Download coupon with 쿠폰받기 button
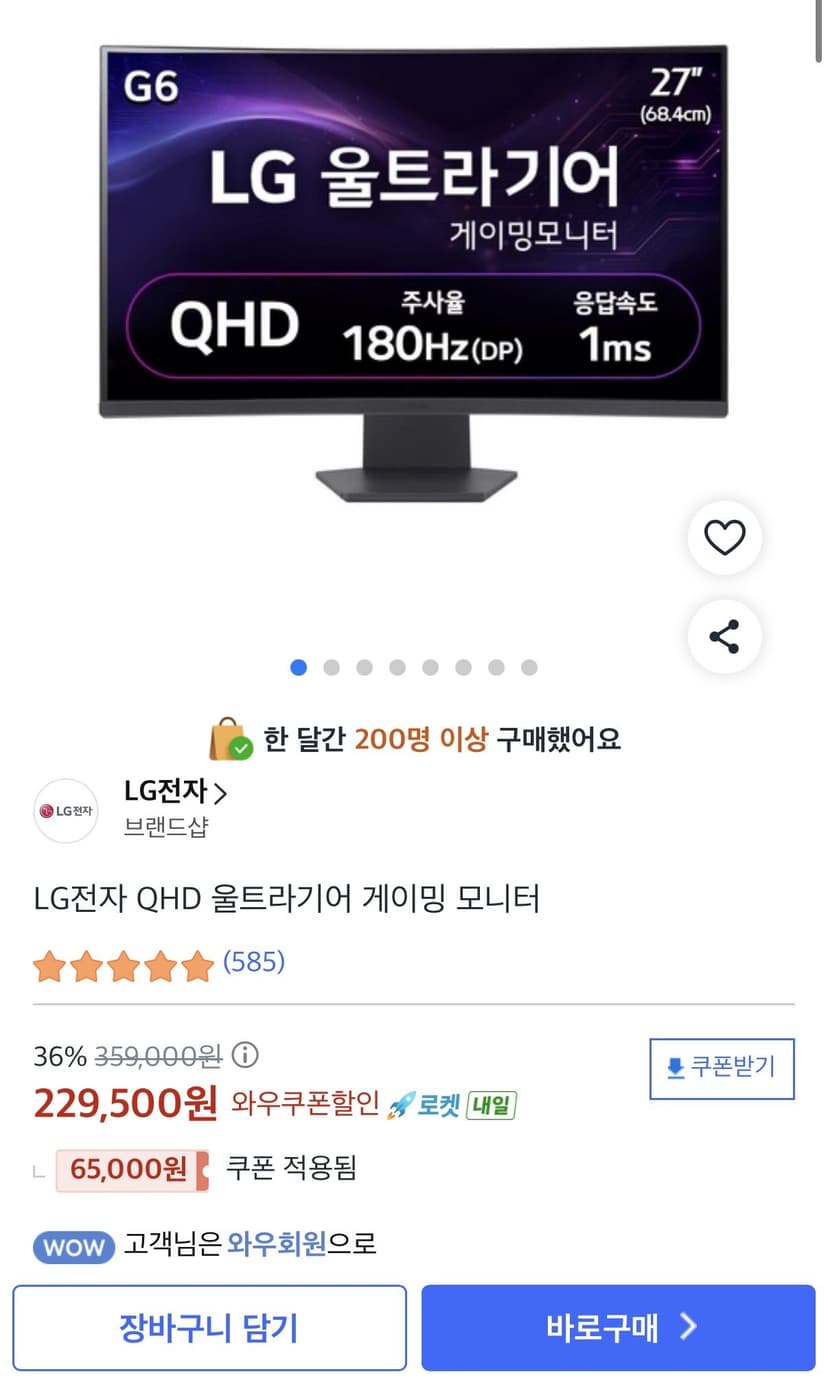828x1381 pixels. pyautogui.click(x=722, y=1068)
